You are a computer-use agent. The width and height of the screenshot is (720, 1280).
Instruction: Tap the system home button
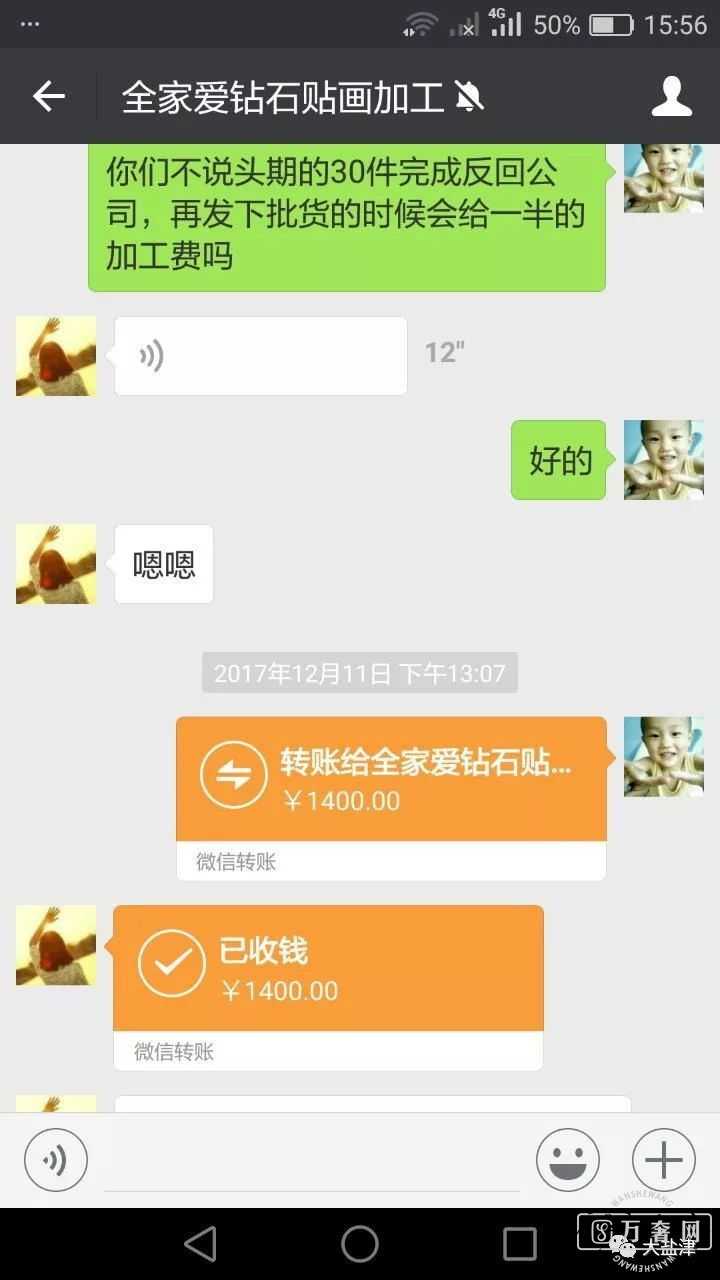click(360, 1244)
